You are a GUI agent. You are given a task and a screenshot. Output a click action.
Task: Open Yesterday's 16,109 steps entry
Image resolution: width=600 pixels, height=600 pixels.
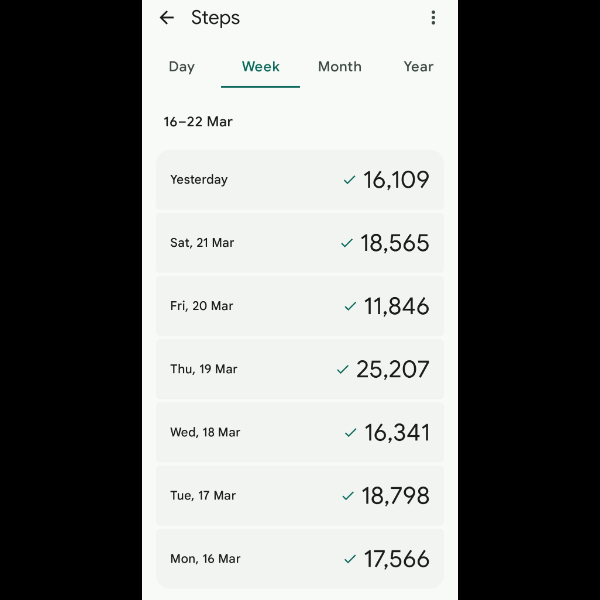tap(300, 180)
